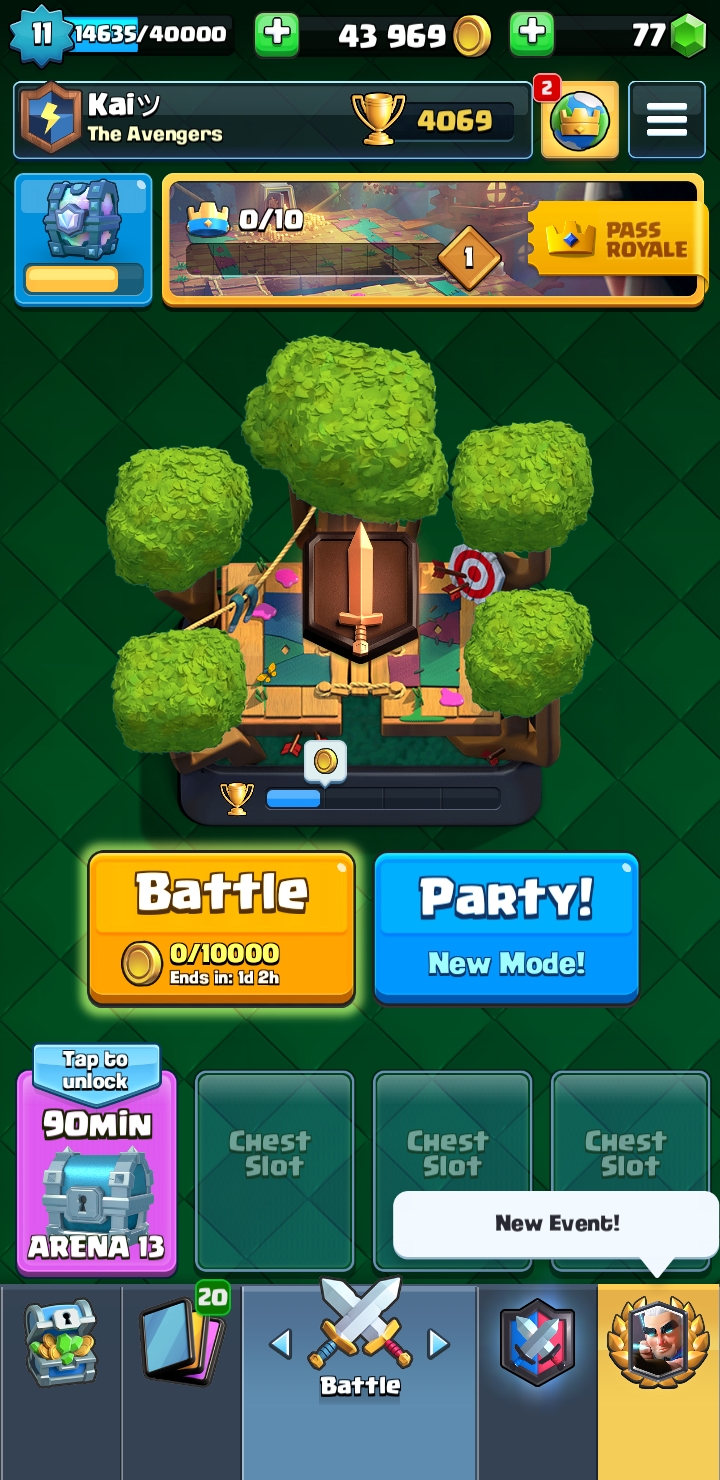
Task: Open Party! new mode
Action: click(506, 926)
